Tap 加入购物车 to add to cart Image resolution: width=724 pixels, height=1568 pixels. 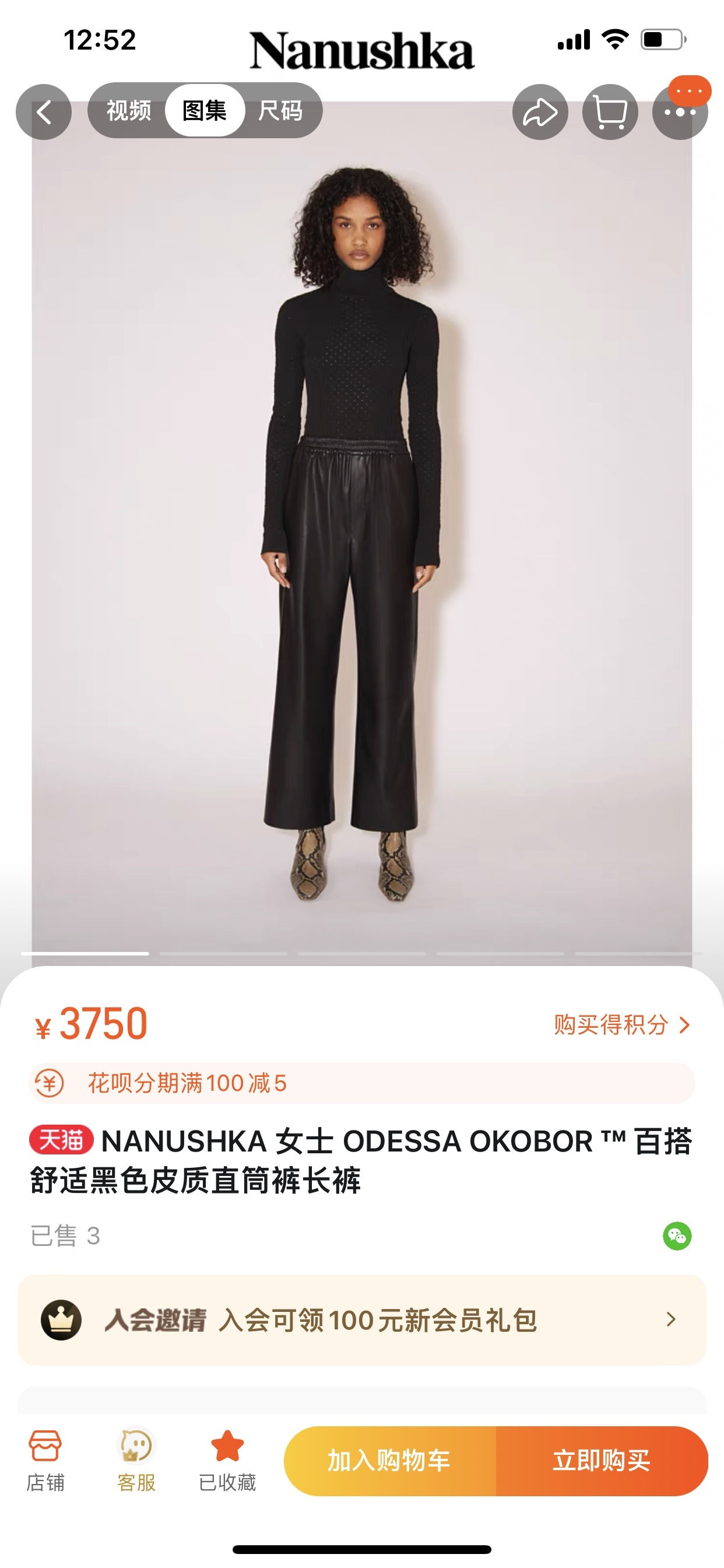390,1461
